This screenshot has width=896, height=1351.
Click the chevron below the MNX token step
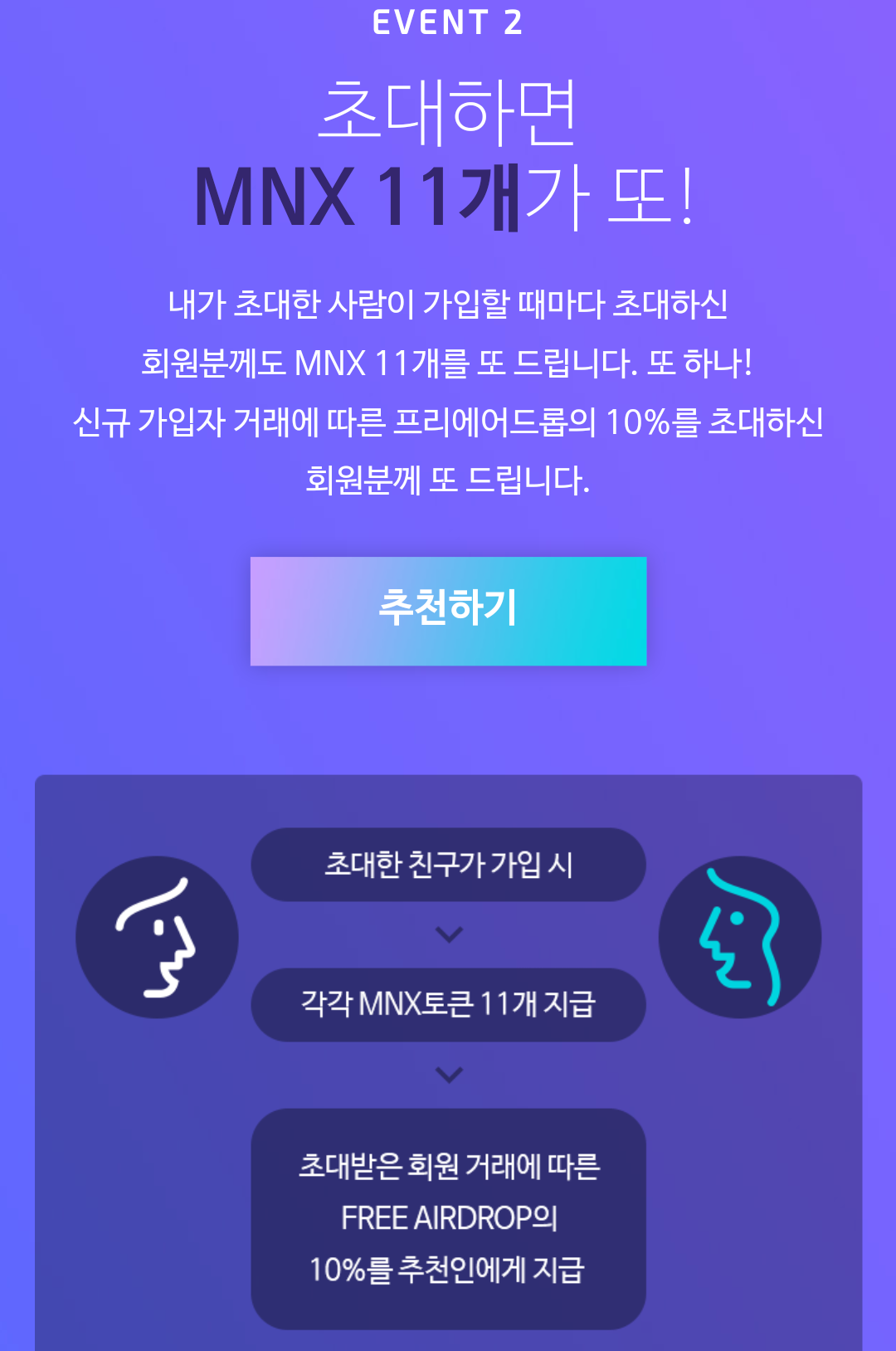[x=448, y=1074]
